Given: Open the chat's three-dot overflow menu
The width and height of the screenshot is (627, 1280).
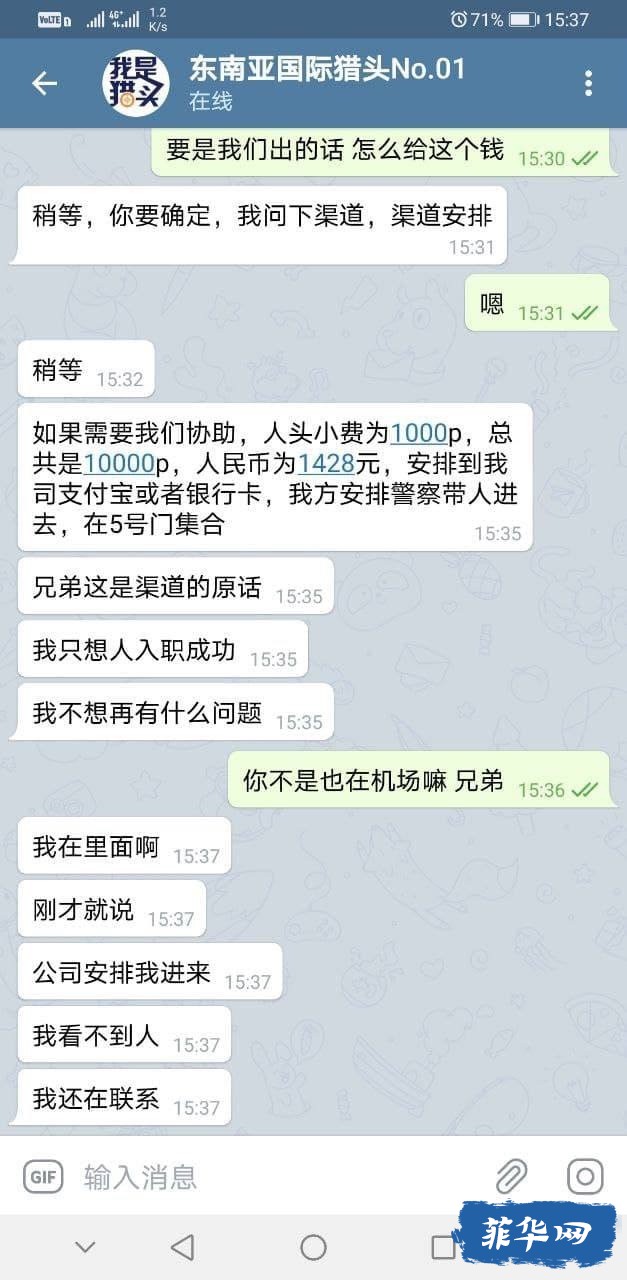Looking at the screenshot, I should (588, 83).
